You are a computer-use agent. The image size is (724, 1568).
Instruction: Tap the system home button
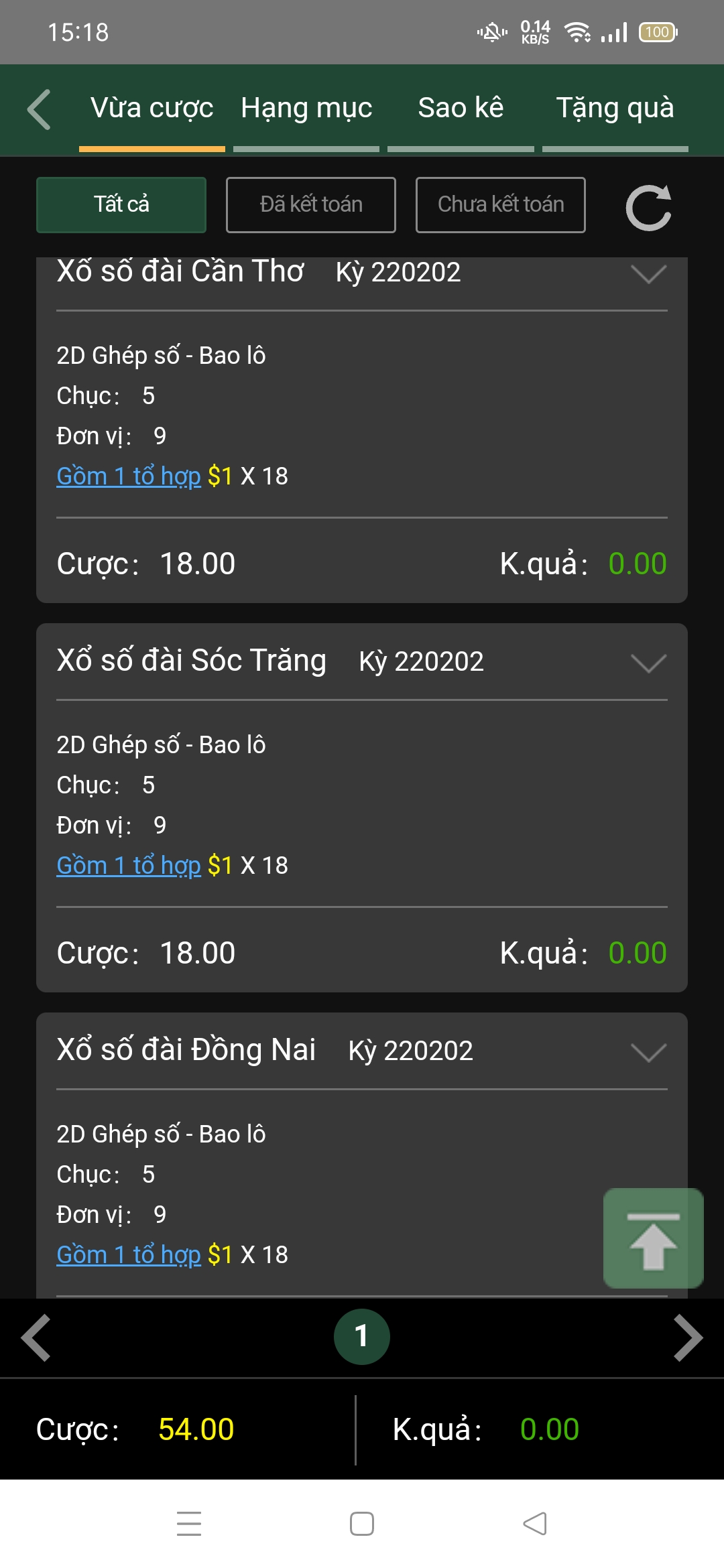362,1524
